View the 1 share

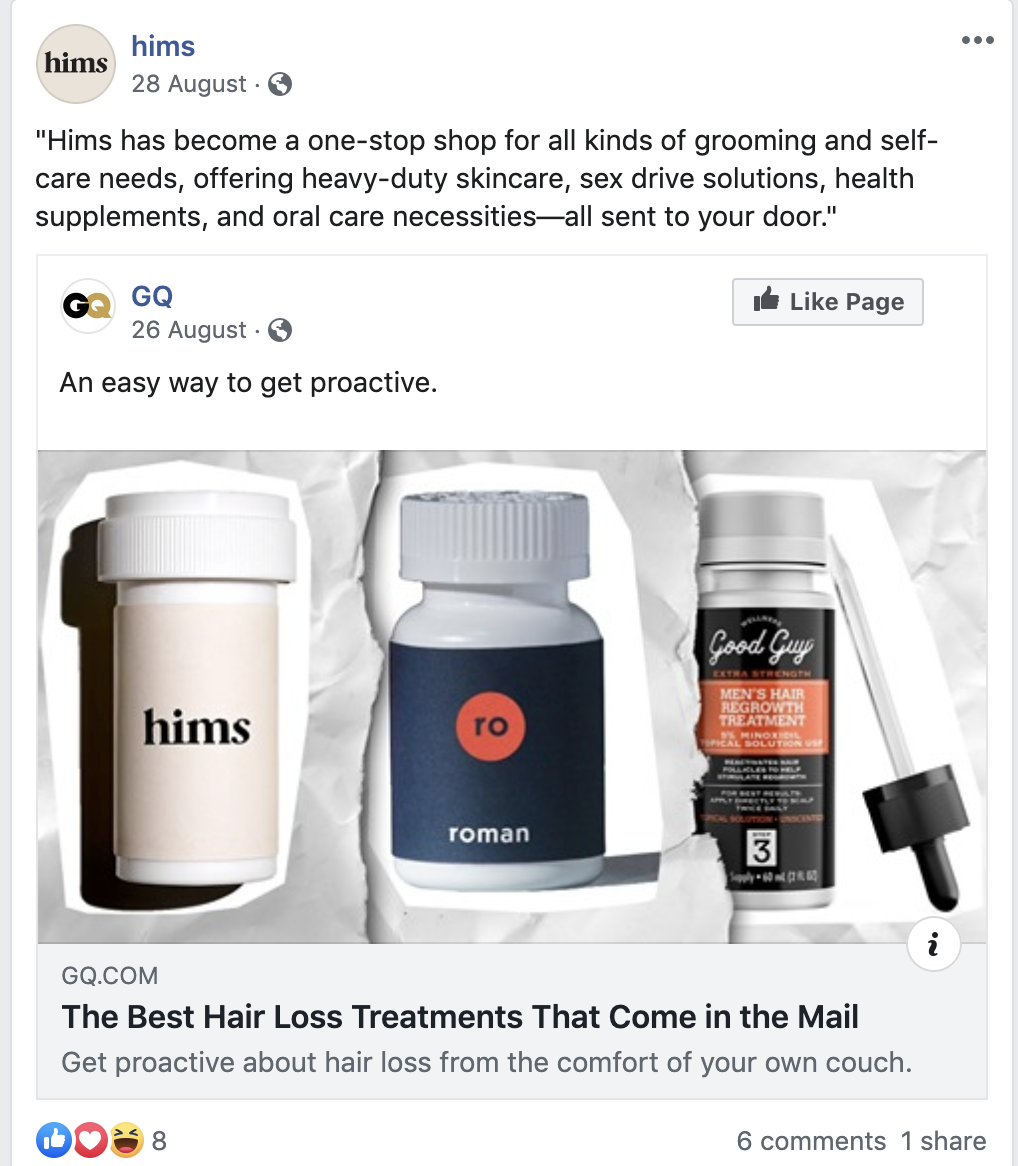coord(943,1141)
